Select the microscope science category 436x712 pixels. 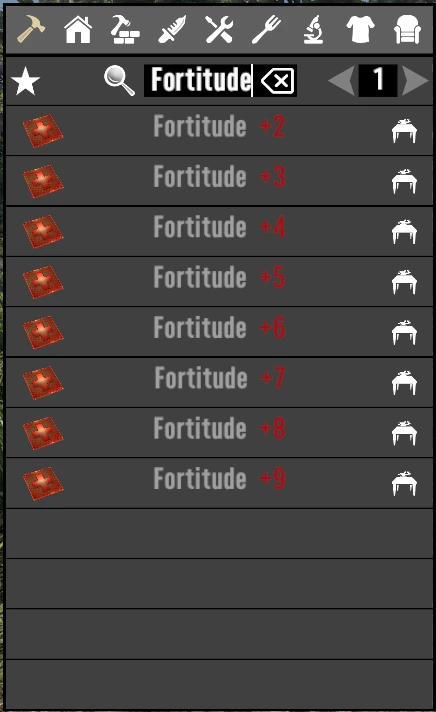[x=313, y=30]
